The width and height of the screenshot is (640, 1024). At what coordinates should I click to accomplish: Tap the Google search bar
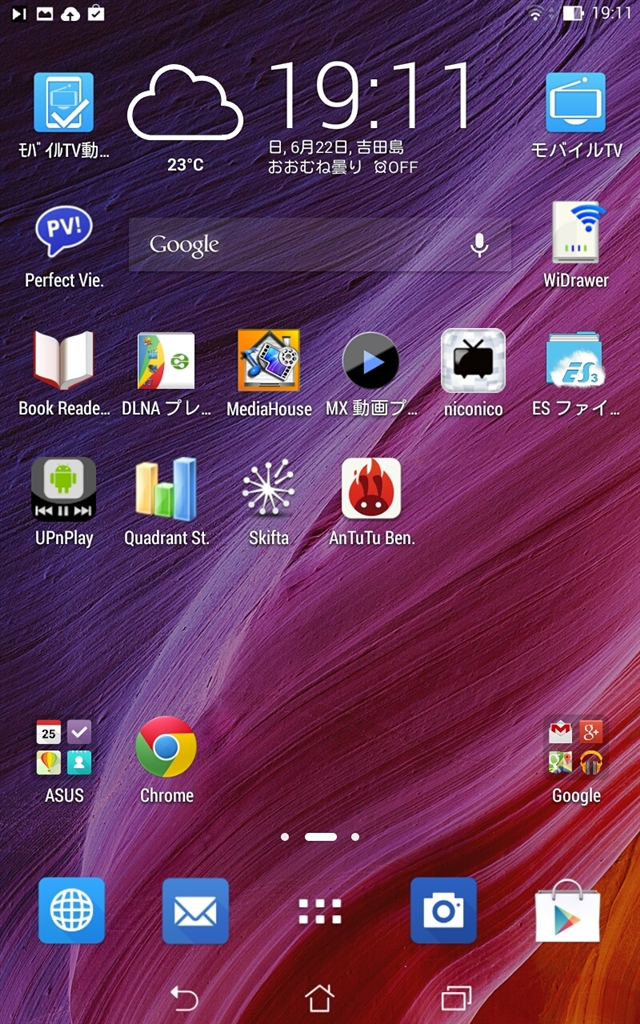click(x=300, y=245)
